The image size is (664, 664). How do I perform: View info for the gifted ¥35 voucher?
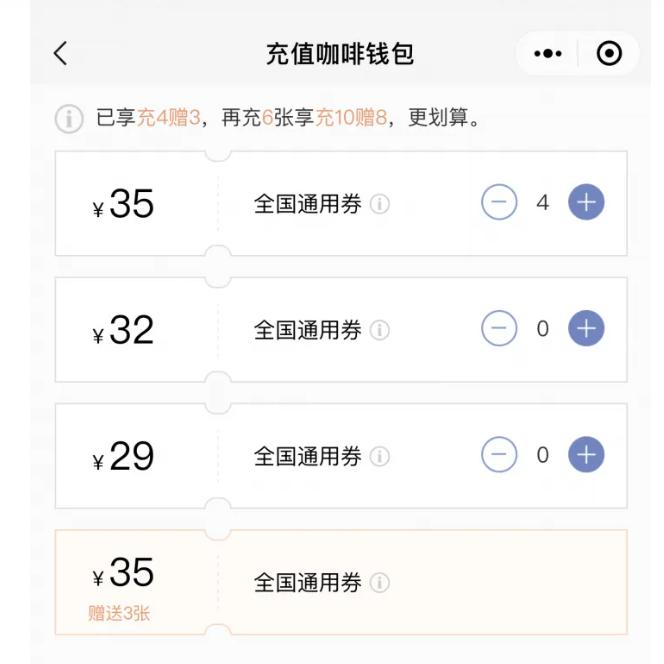click(x=380, y=583)
